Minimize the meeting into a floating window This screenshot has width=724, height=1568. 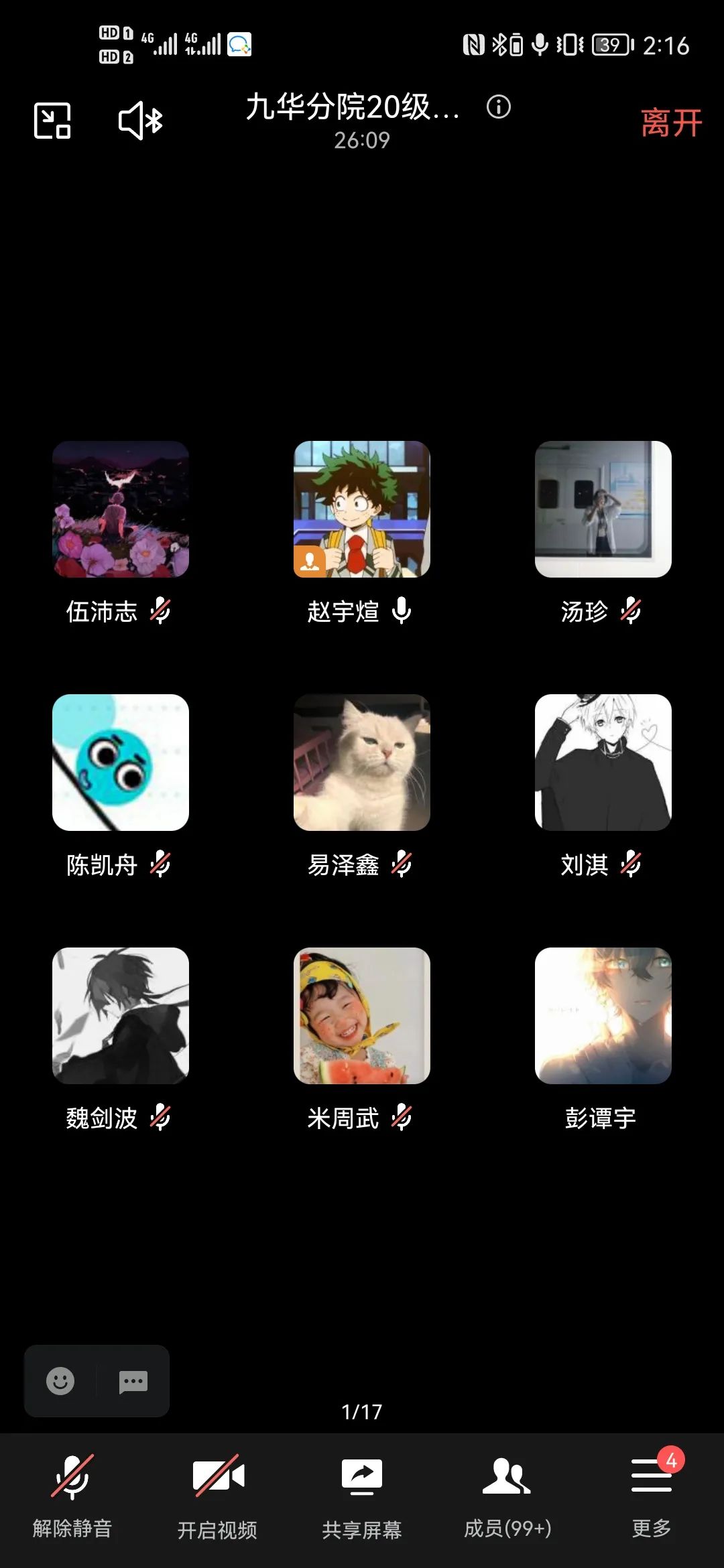[52, 121]
